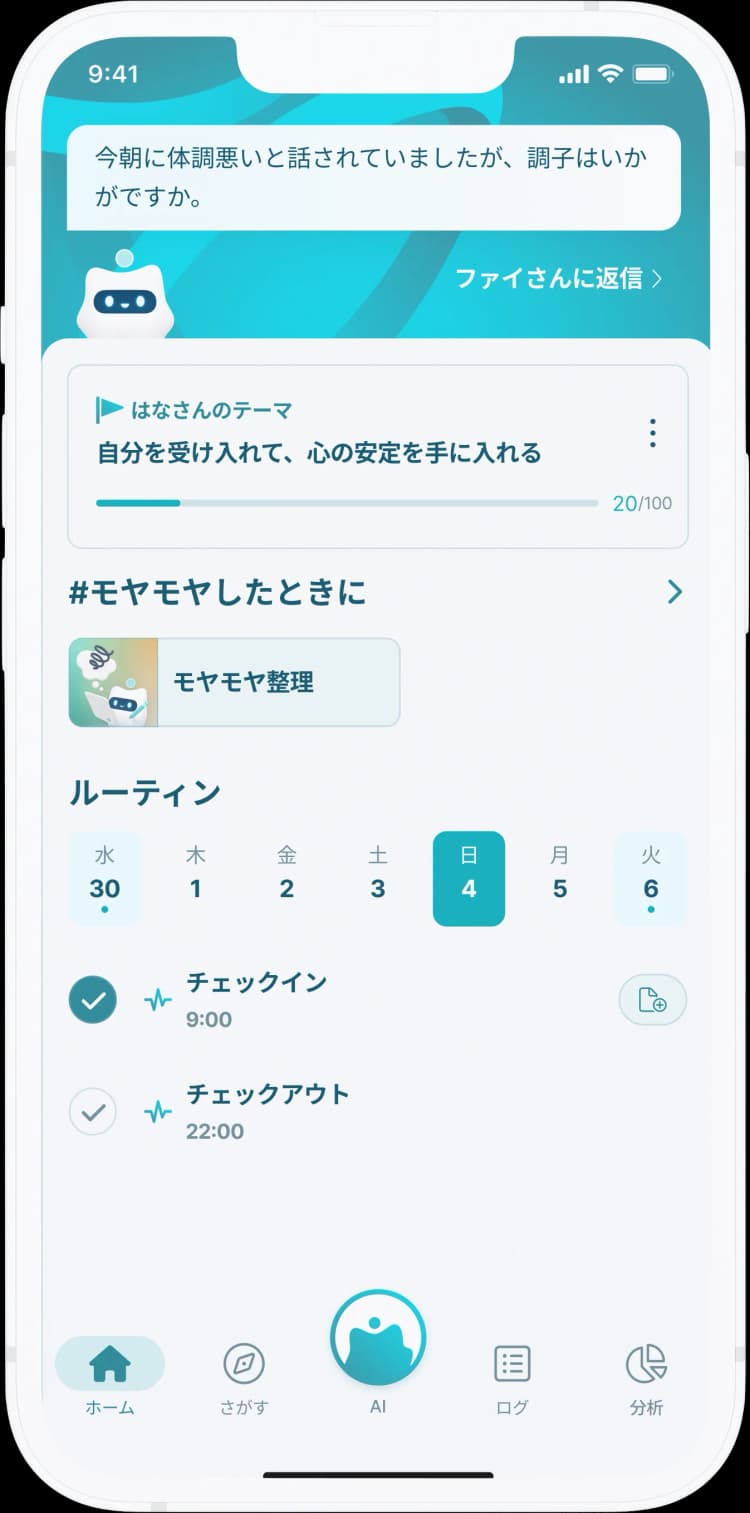The height and width of the screenshot is (1513, 750).
Task: Select the さがす compass icon
Action: pos(243,1362)
